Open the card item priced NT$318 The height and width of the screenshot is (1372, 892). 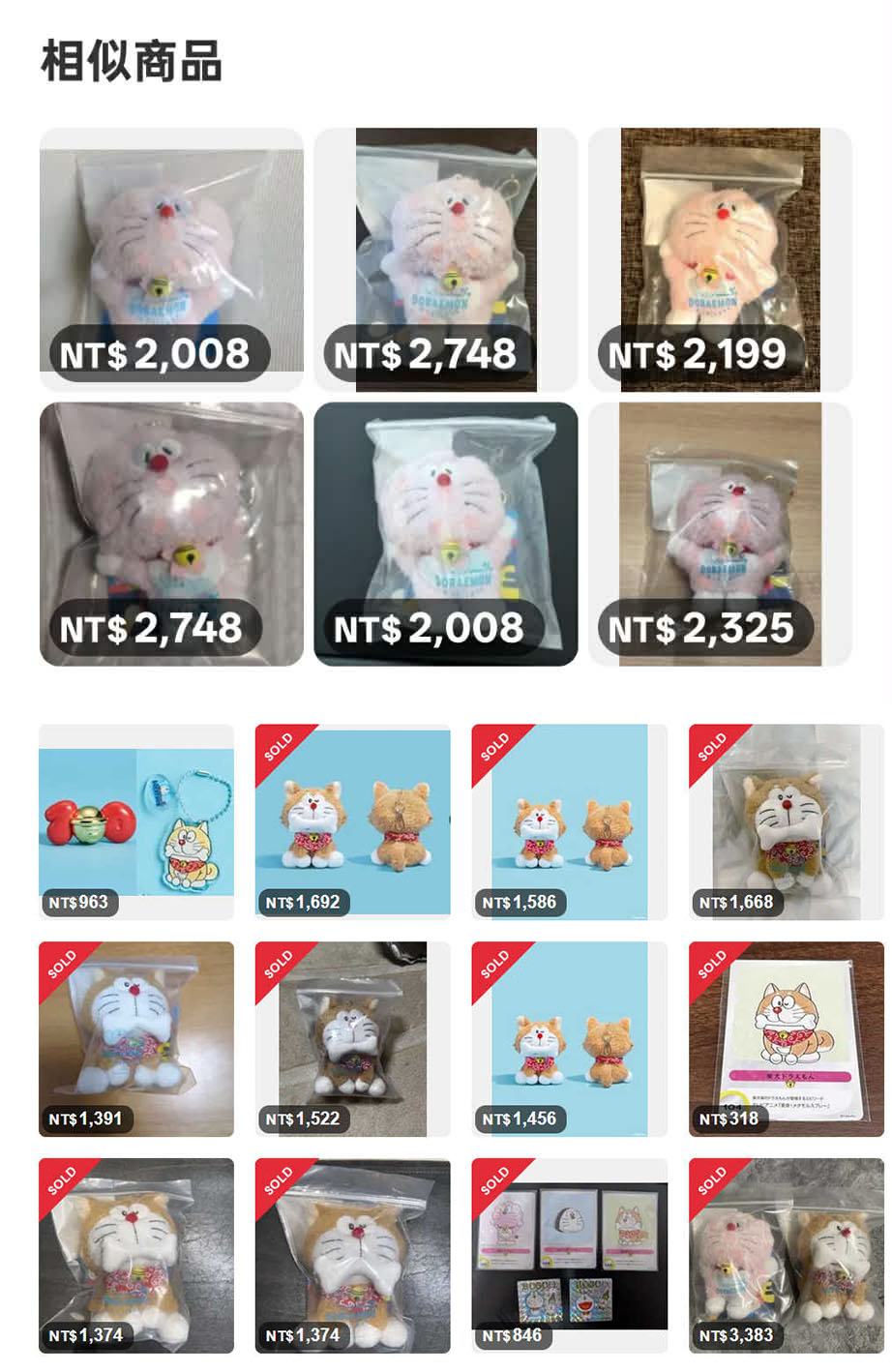[786, 1038]
